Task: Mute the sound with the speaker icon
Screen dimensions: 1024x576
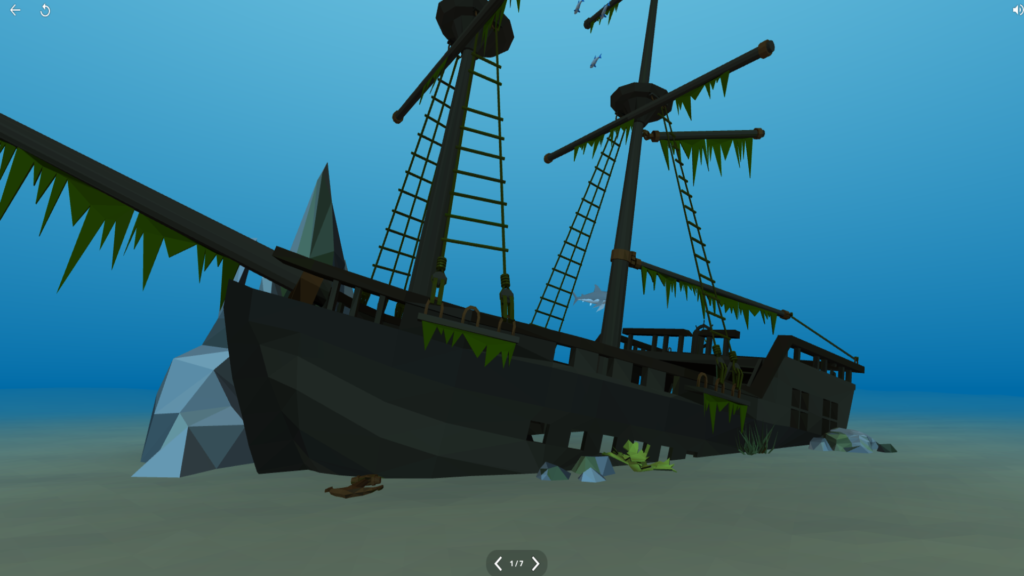Action: click(x=1017, y=10)
